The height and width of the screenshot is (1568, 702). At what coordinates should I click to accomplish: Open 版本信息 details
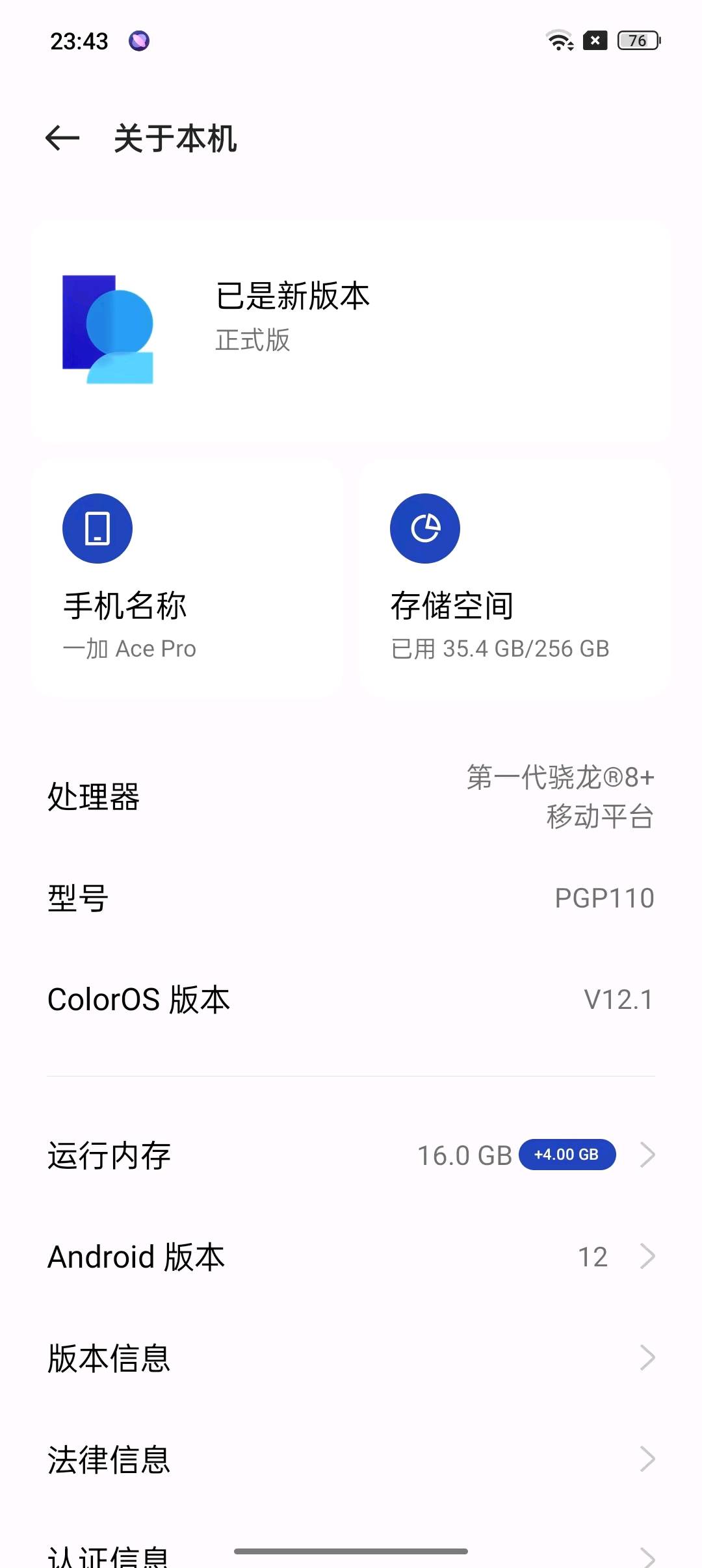351,1358
